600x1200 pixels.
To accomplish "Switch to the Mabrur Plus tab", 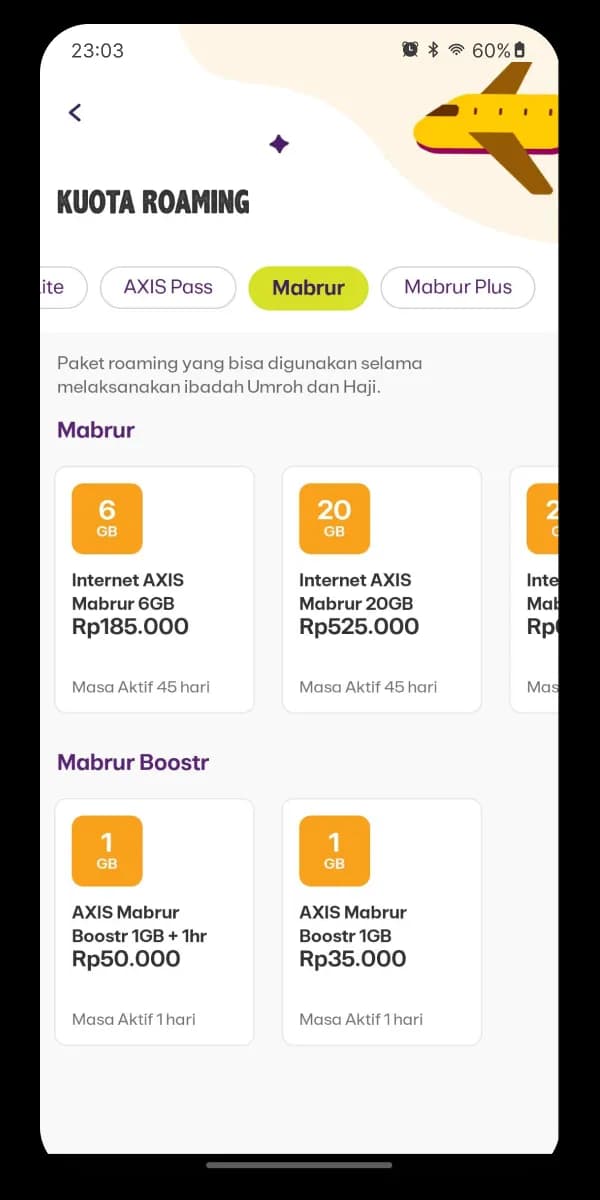I will 457,287.
